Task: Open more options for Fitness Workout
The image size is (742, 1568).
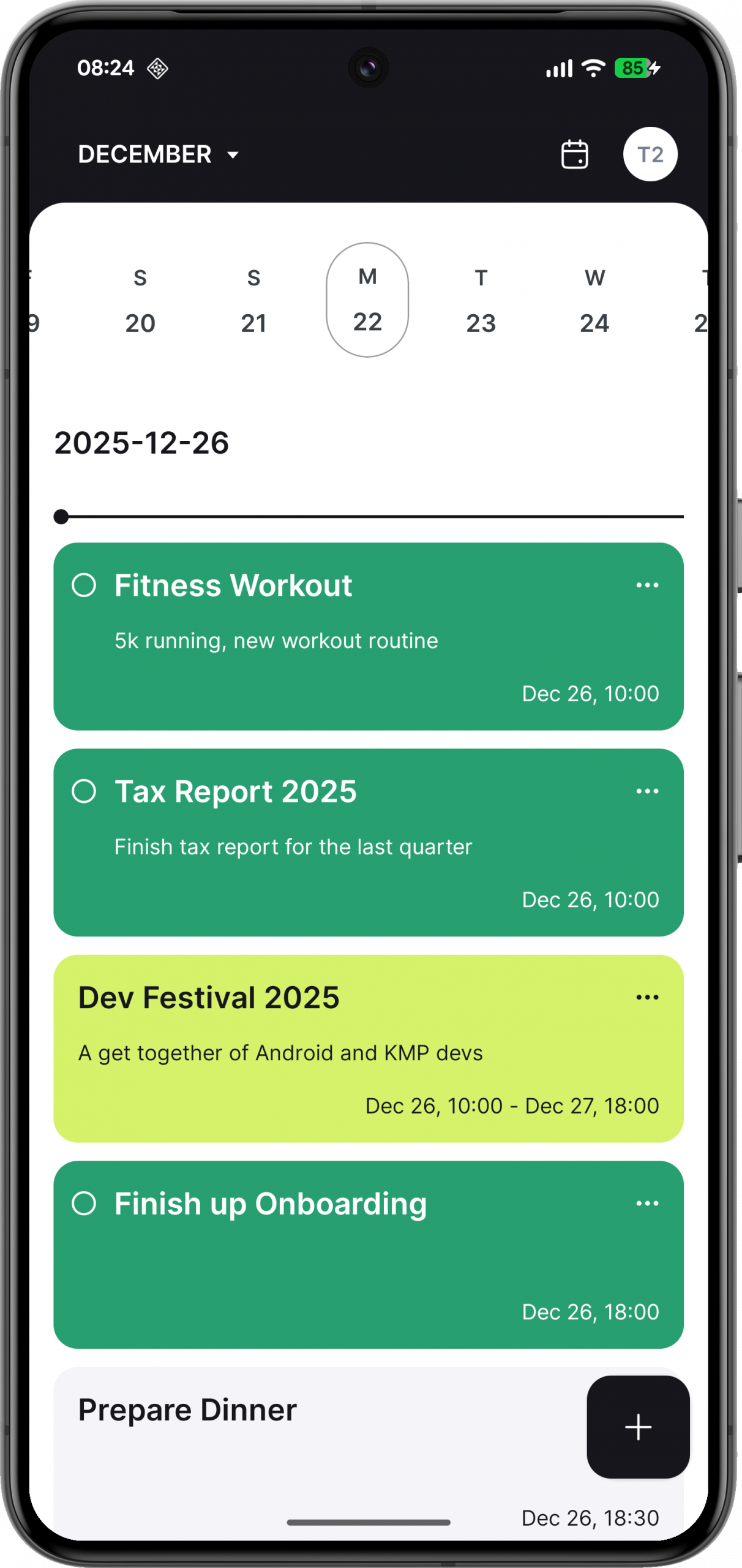Action: pyautogui.click(x=647, y=585)
